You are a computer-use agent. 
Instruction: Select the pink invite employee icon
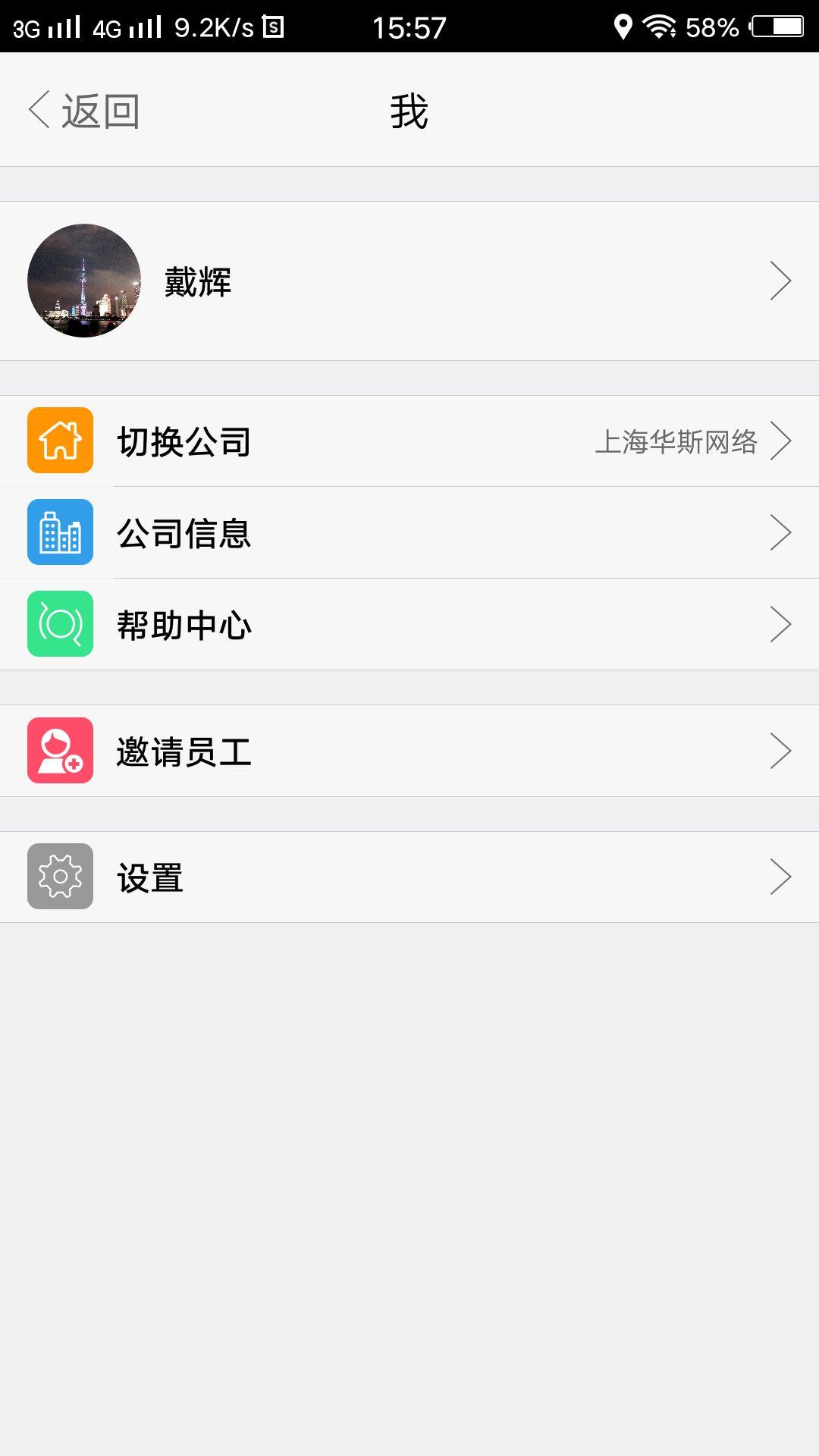tap(60, 750)
